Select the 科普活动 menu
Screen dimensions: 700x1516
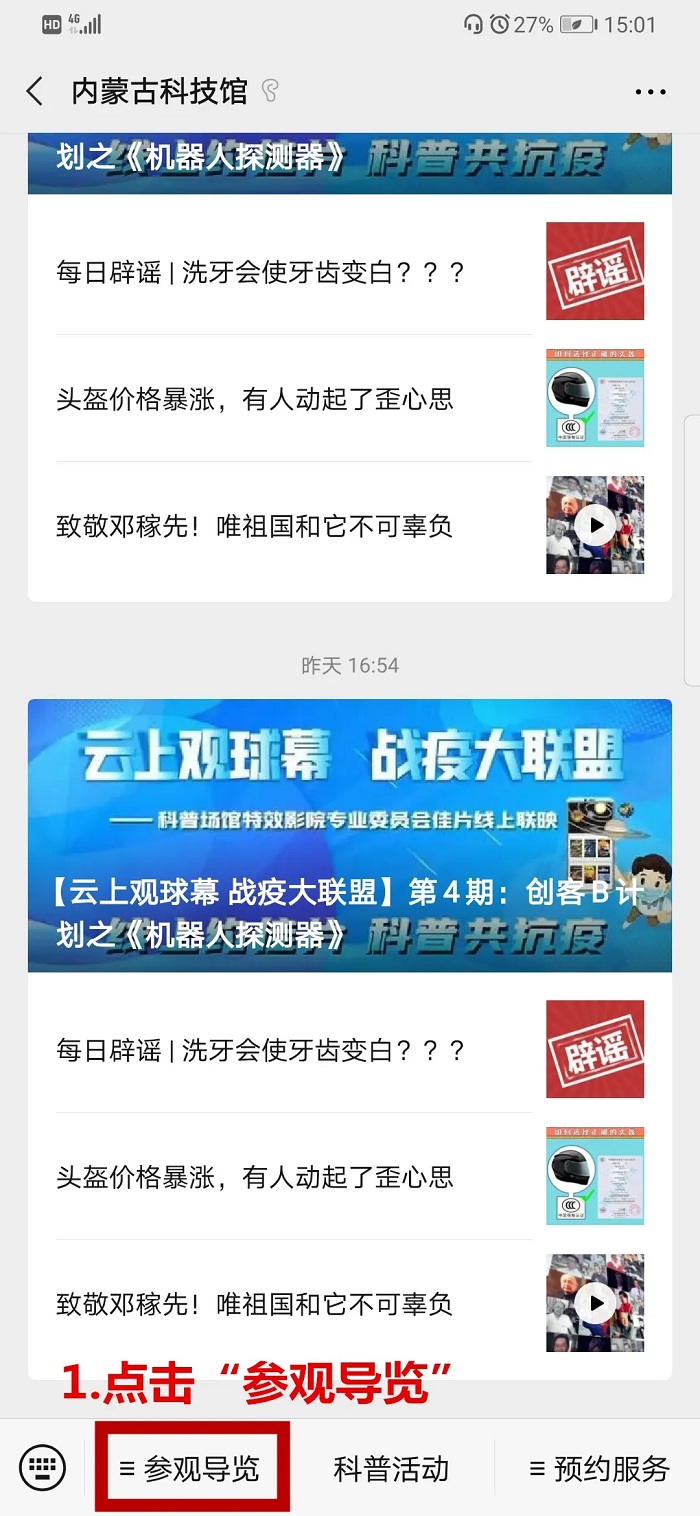[391, 1468]
